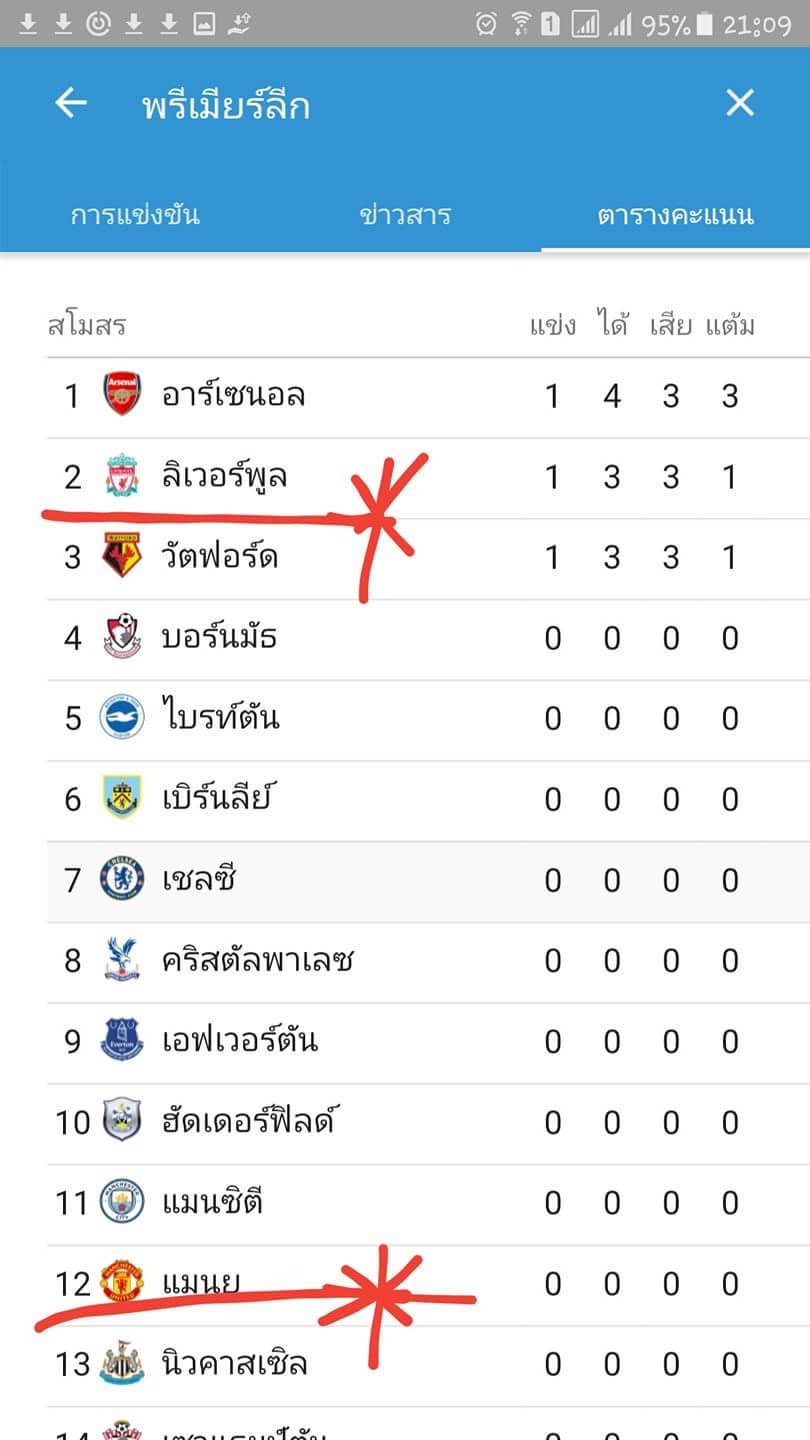Select the ตารางคะแนน tab
The width and height of the screenshot is (810, 1440).
tap(675, 215)
